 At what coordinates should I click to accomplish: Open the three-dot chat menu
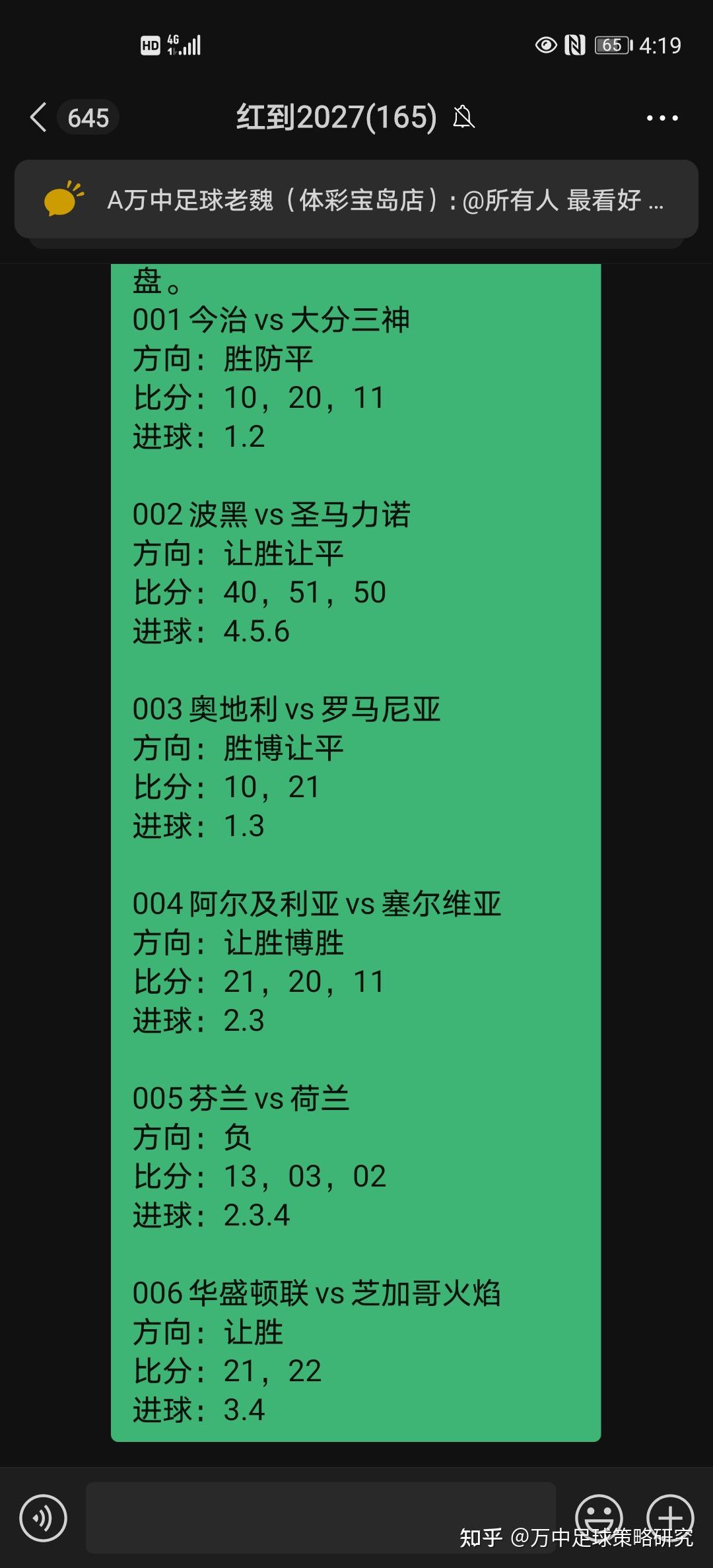pos(662,118)
